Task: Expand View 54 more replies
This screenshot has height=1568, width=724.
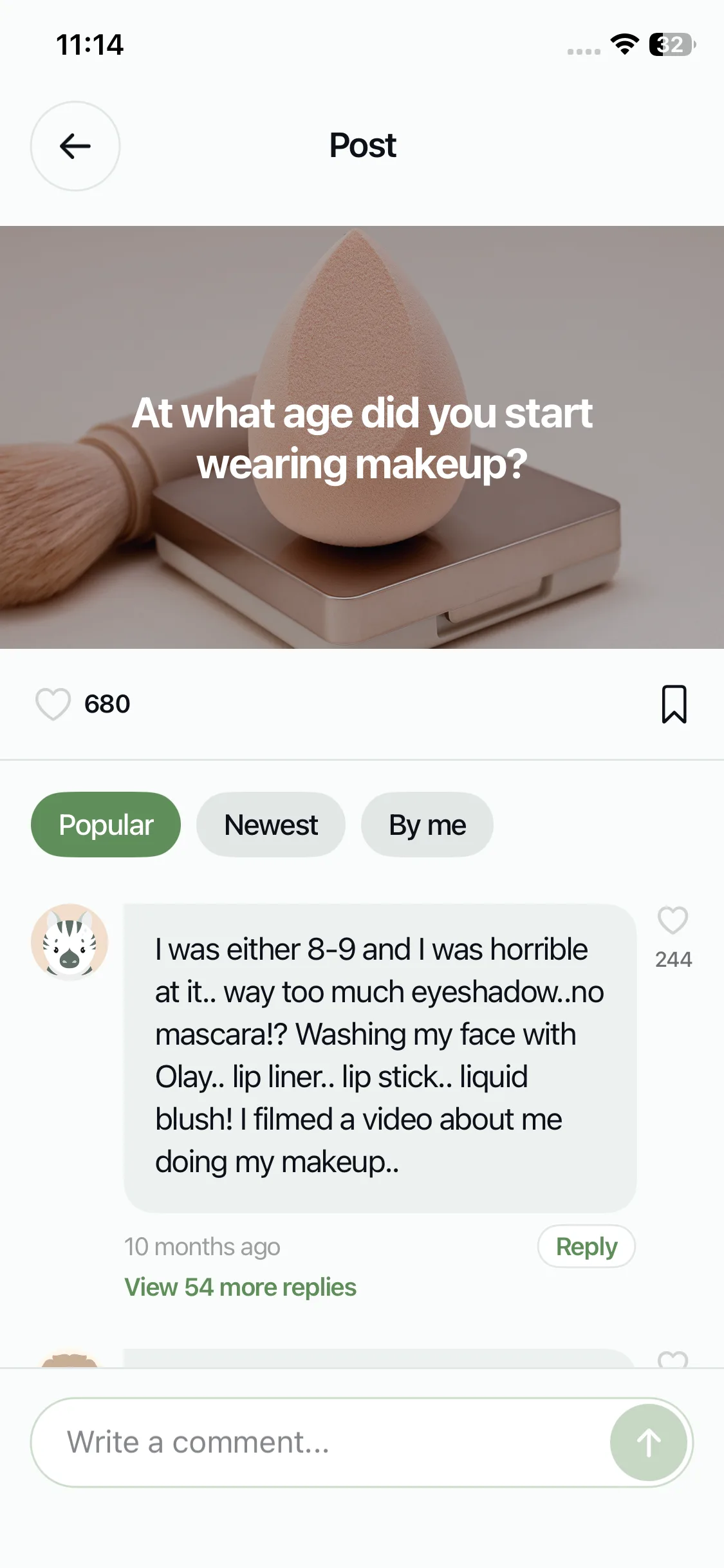Action: 240,1287
